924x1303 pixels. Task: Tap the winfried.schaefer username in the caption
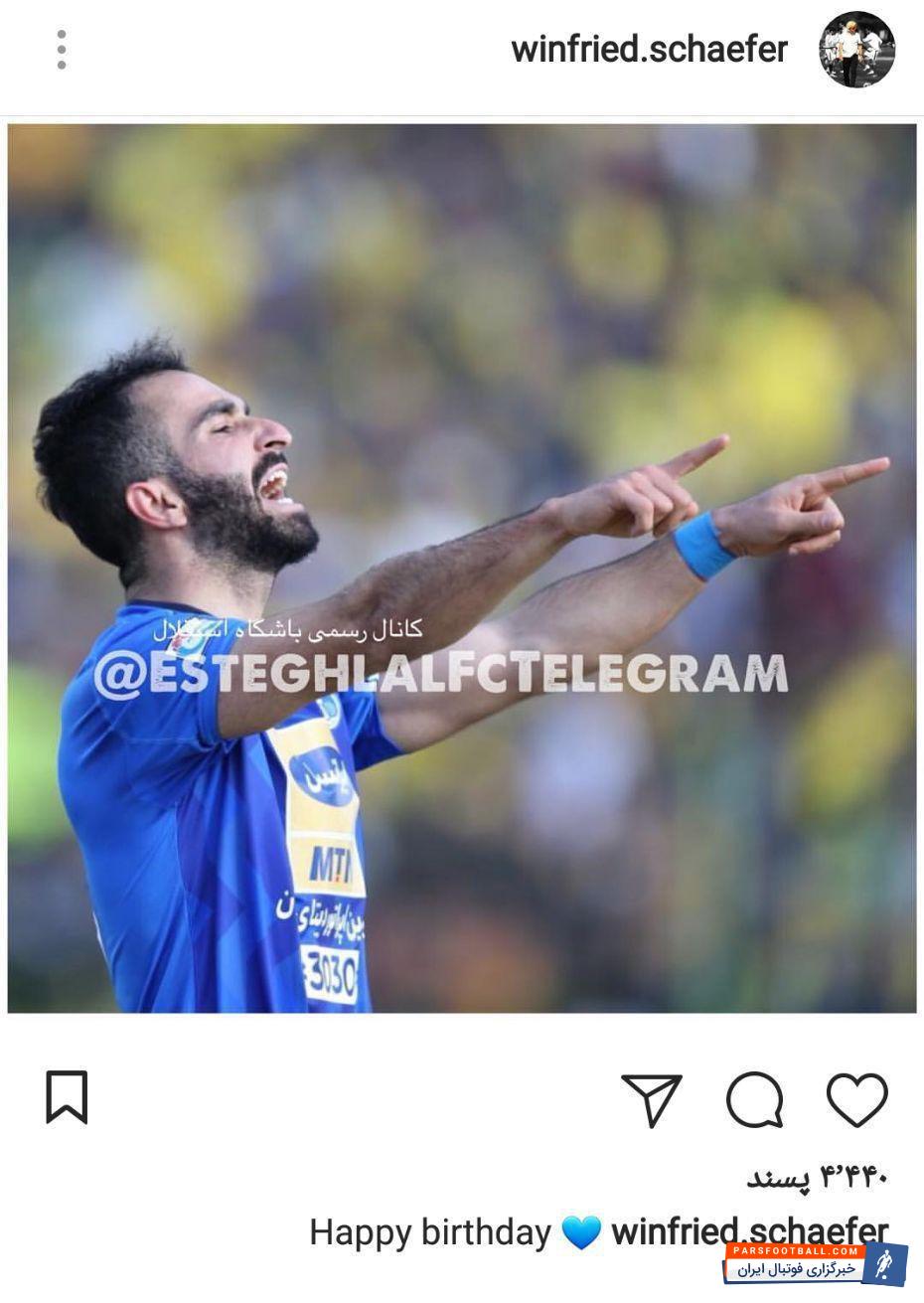749,1230
